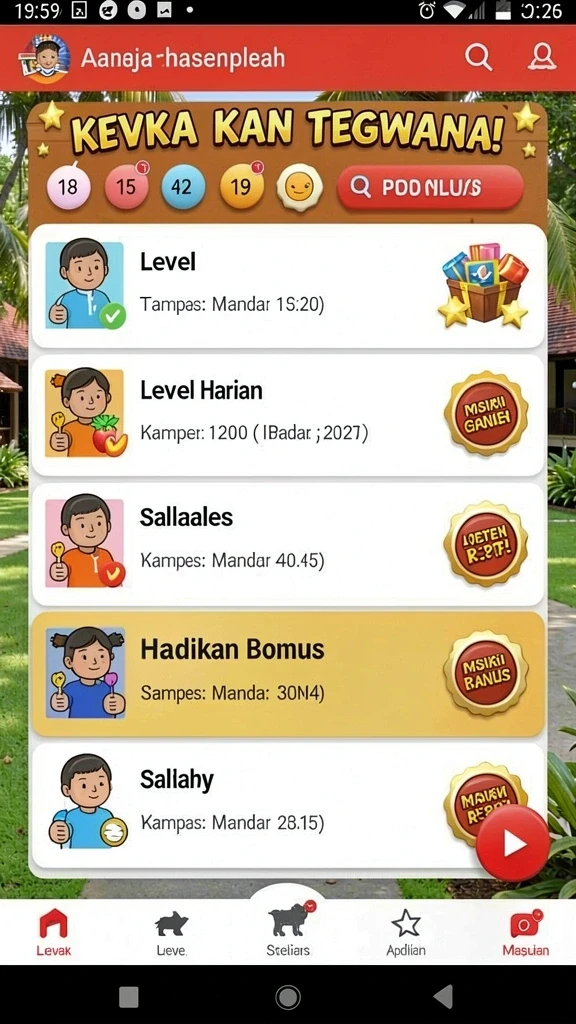The height and width of the screenshot is (1024, 576).
Task: Switch to the Steliars tab
Action: tap(288, 930)
